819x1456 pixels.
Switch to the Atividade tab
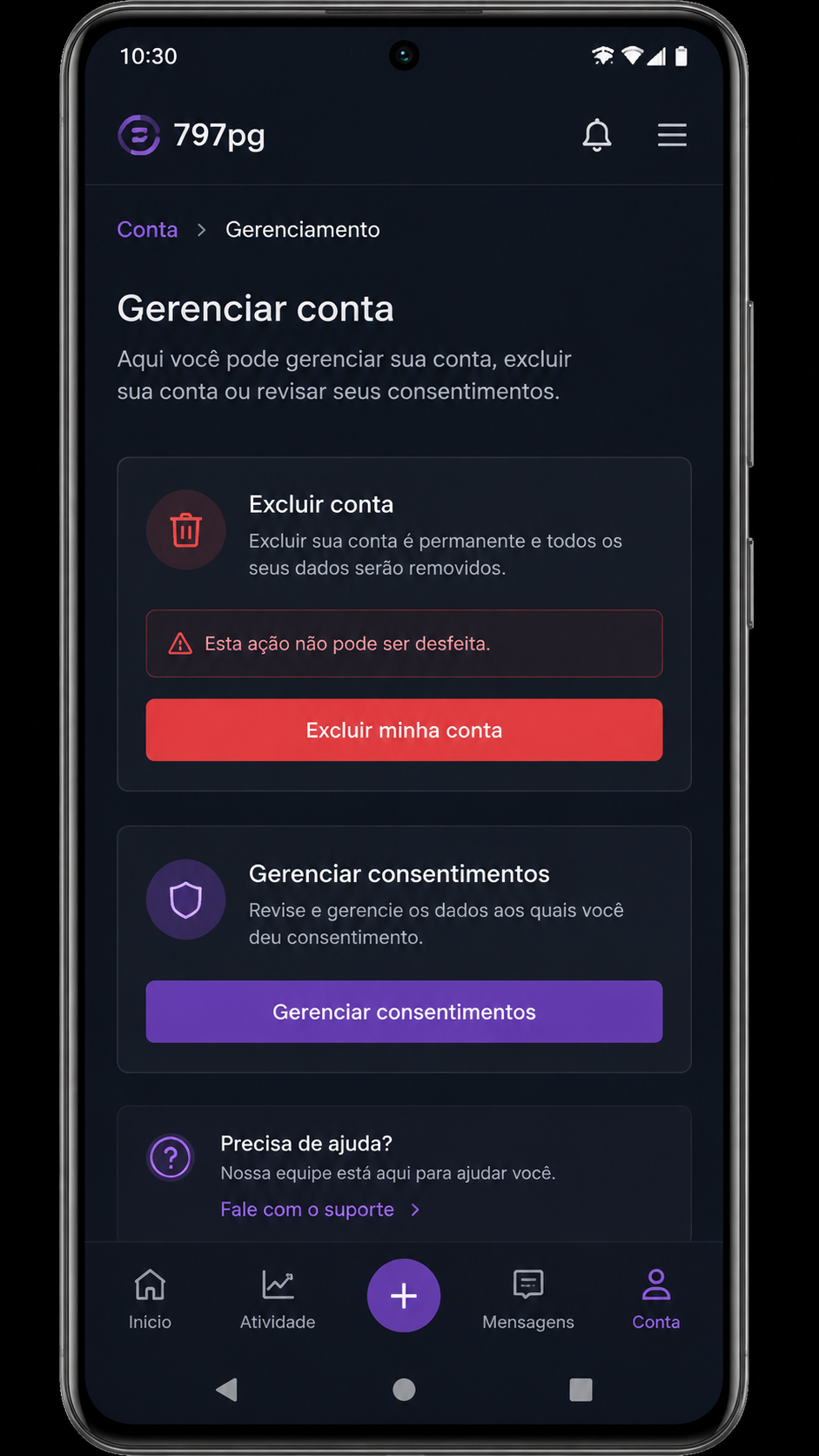coord(278,1299)
